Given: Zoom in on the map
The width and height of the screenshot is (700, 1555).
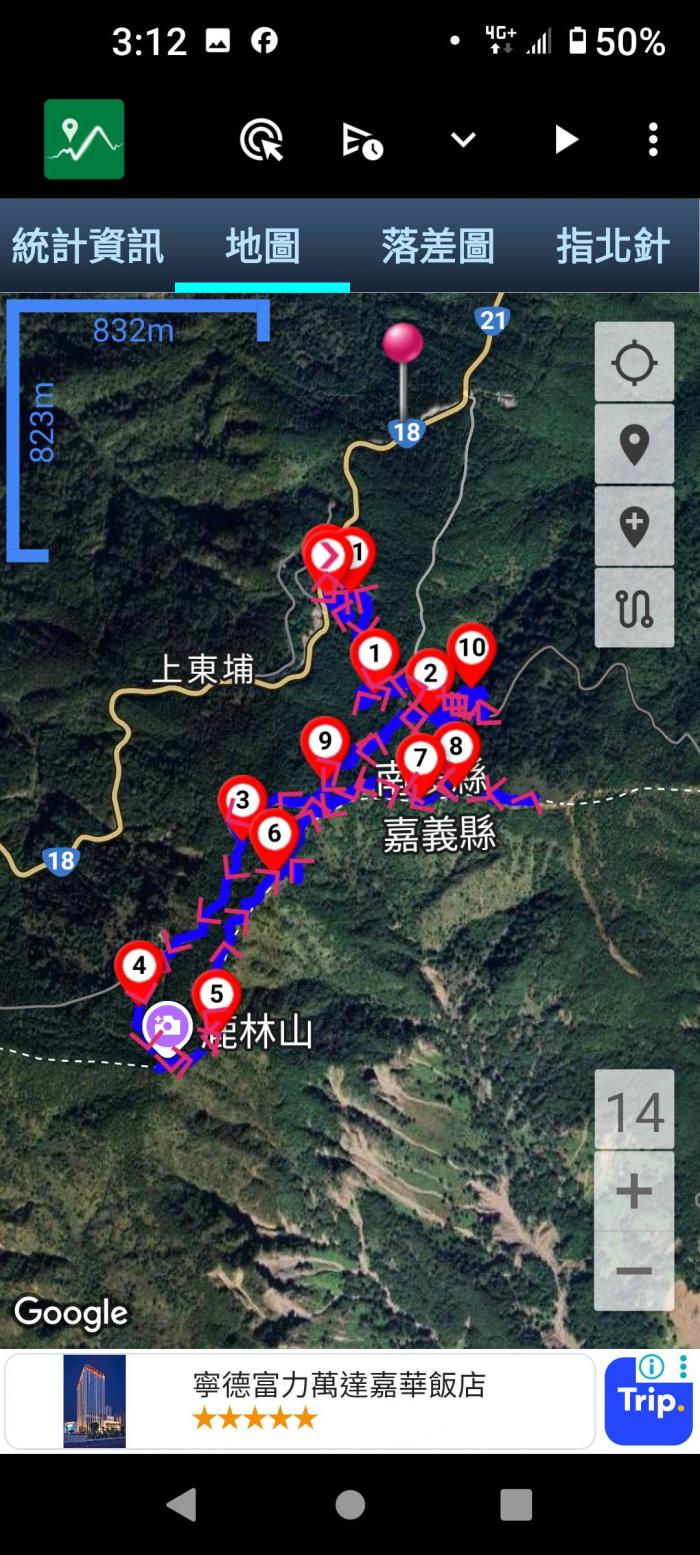Looking at the screenshot, I should tap(634, 1191).
